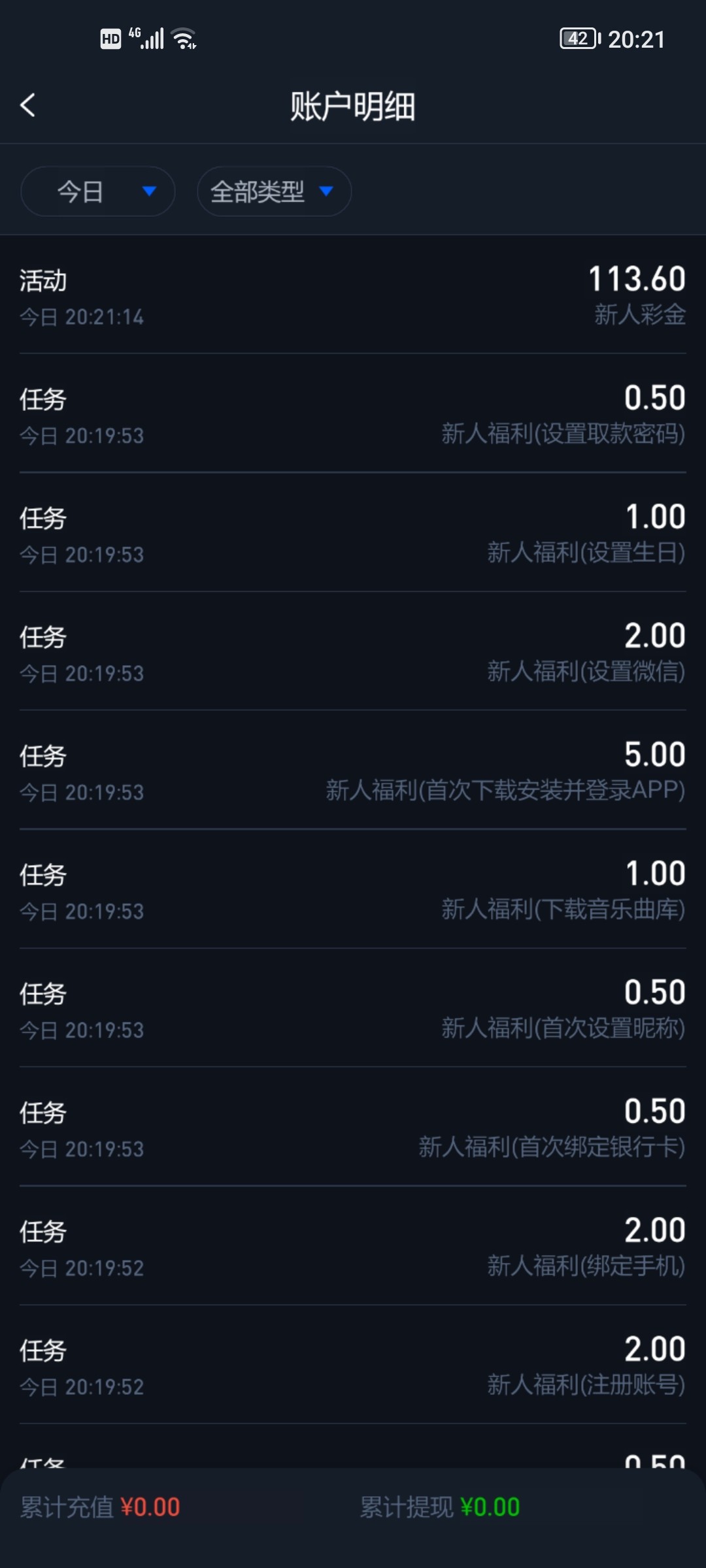Image resolution: width=706 pixels, height=1568 pixels.
Task: Select the 首次绑定银行卡 reward record
Action: (353, 1127)
